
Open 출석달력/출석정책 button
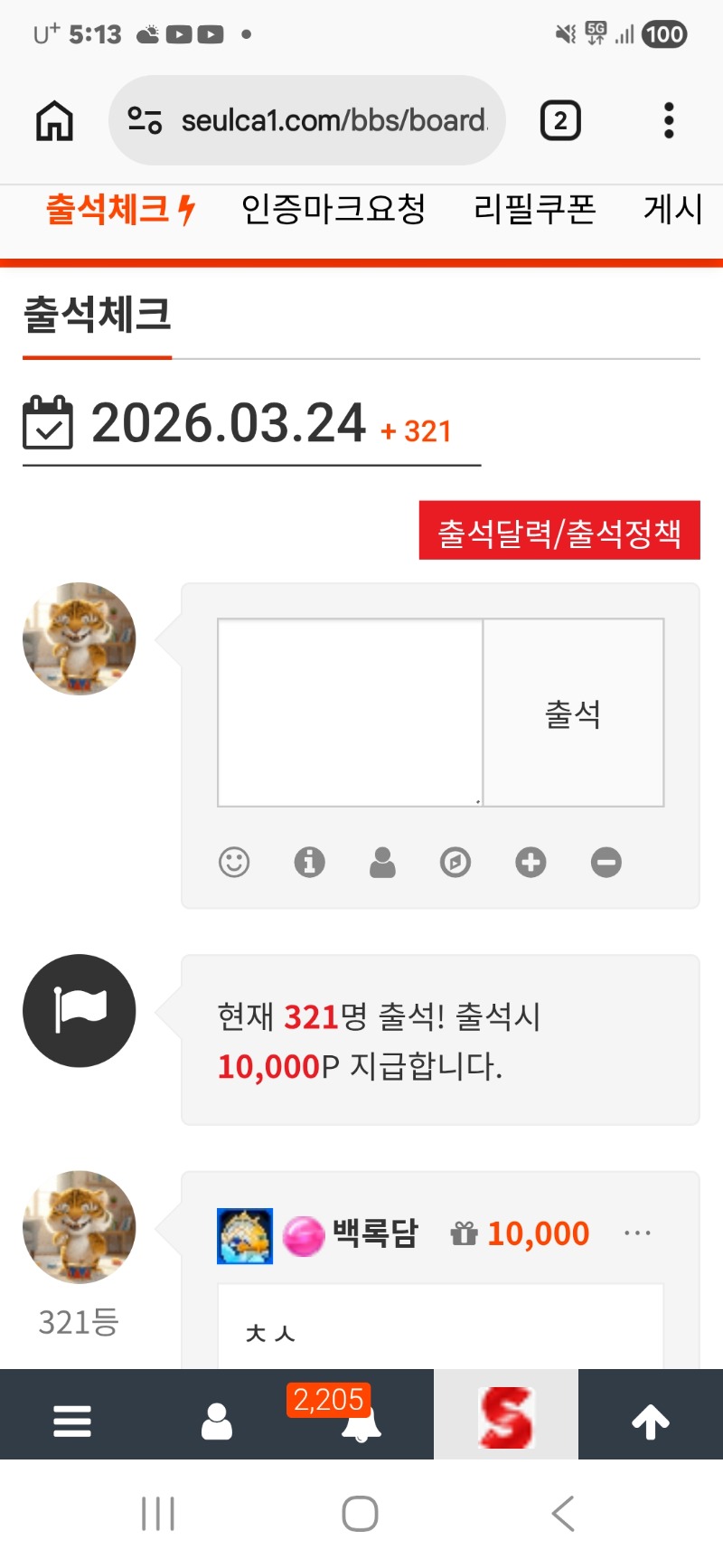pyautogui.click(x=559, y=531)
